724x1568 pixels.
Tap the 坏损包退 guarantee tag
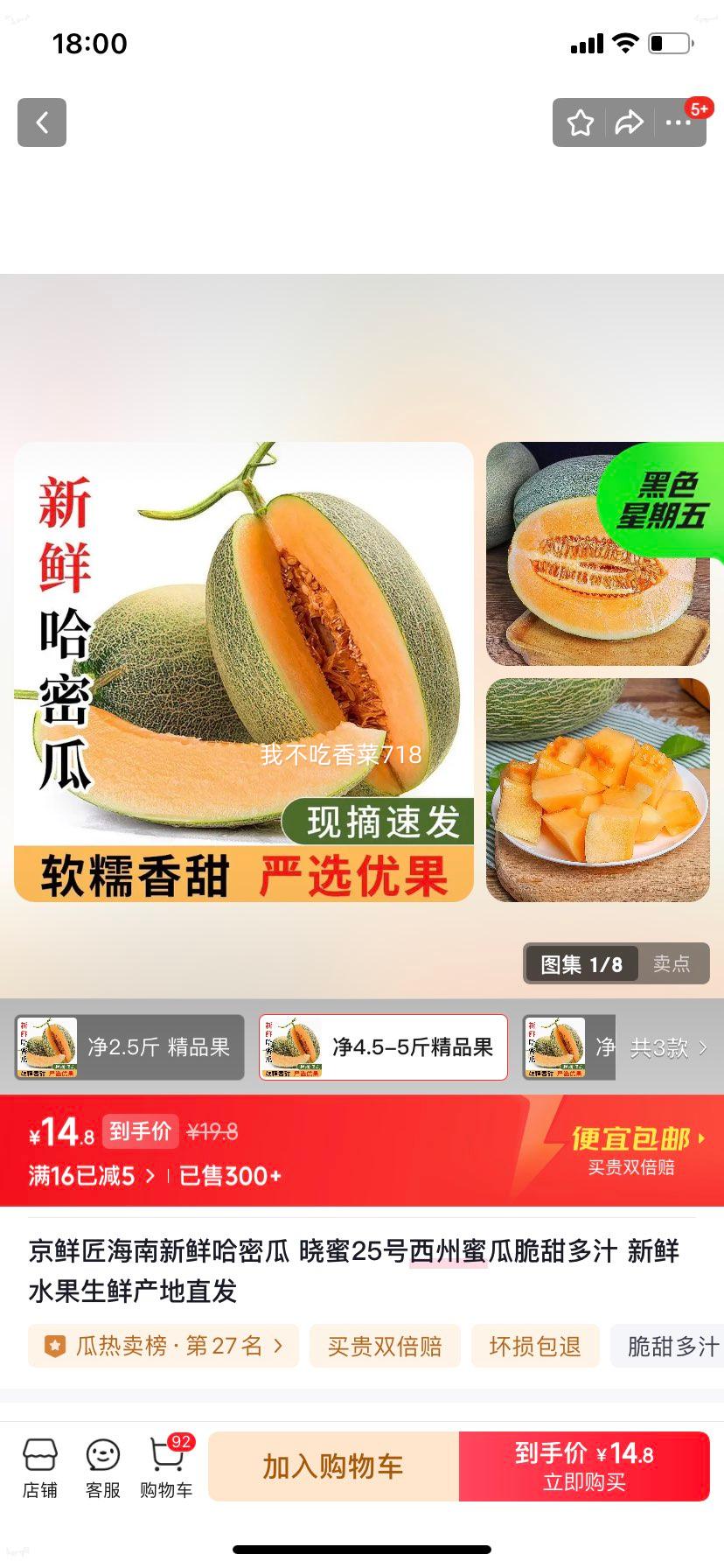click(x=535, y=1346)
